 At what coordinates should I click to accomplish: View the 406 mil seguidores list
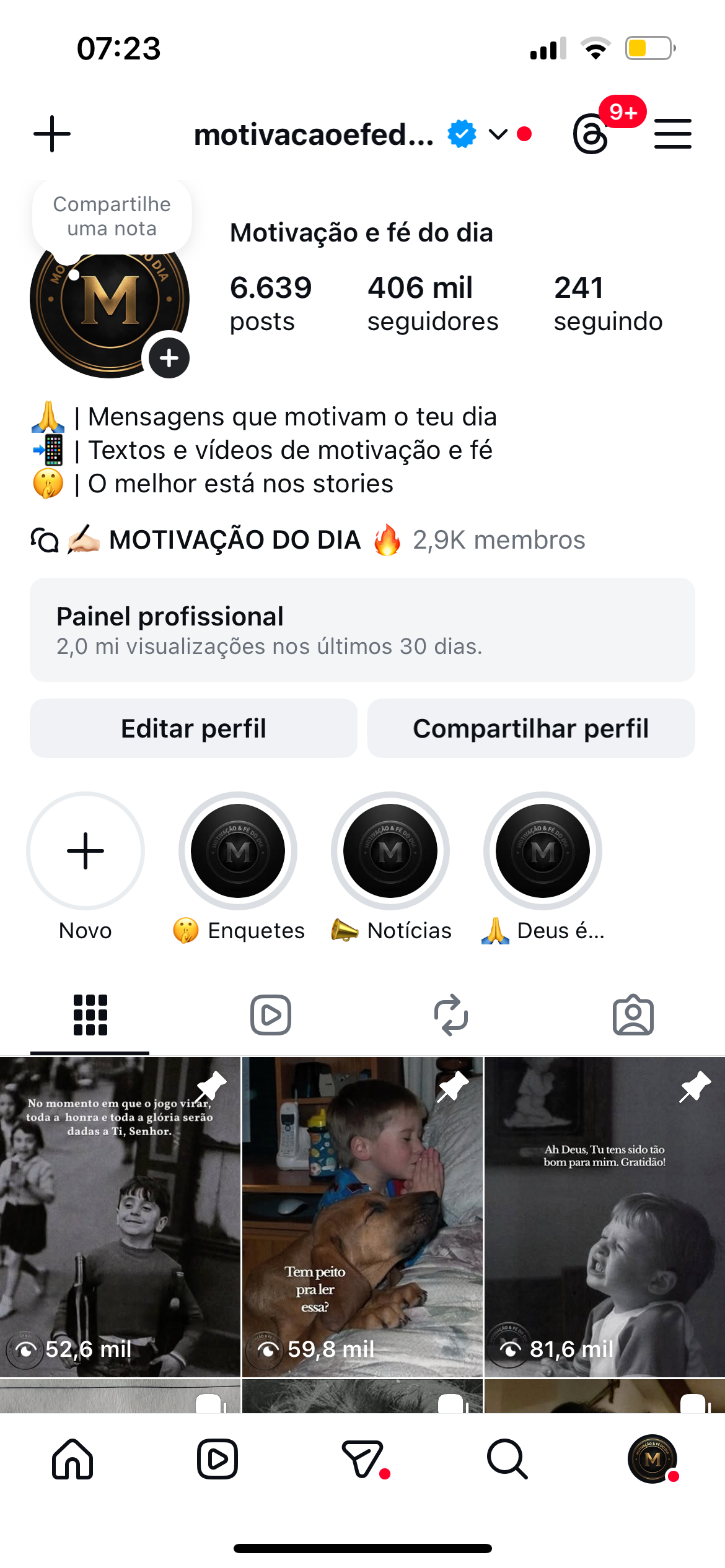tap(433, 303)
